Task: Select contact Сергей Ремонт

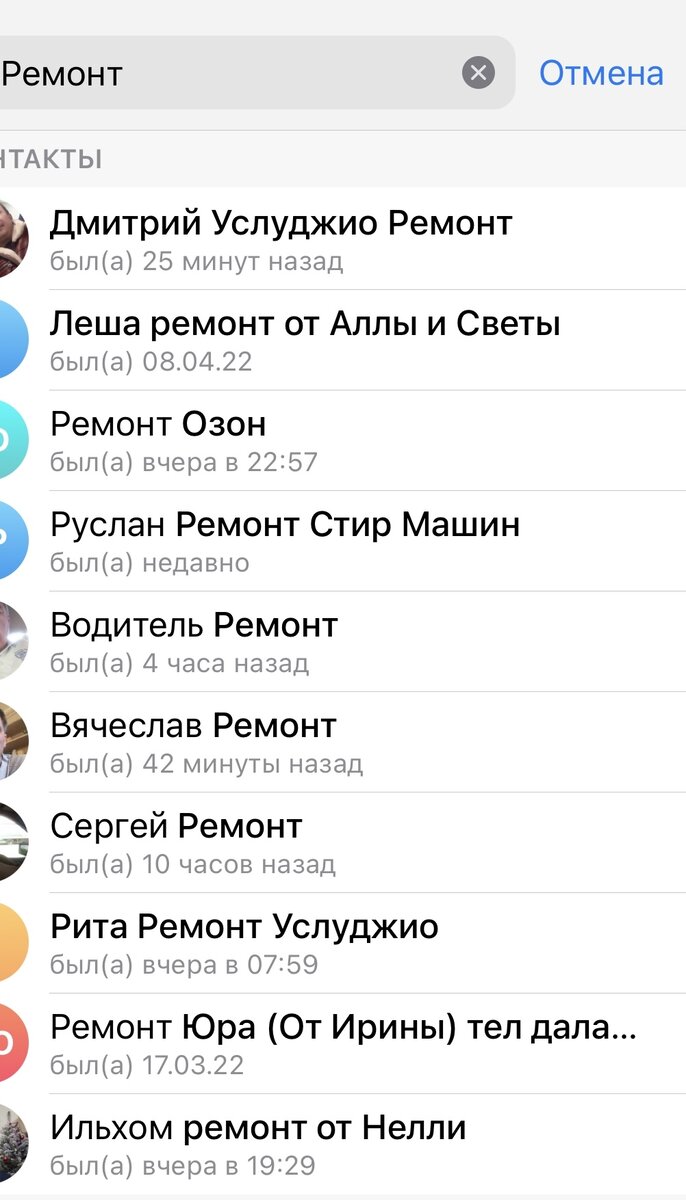Action: coord(343,842)
